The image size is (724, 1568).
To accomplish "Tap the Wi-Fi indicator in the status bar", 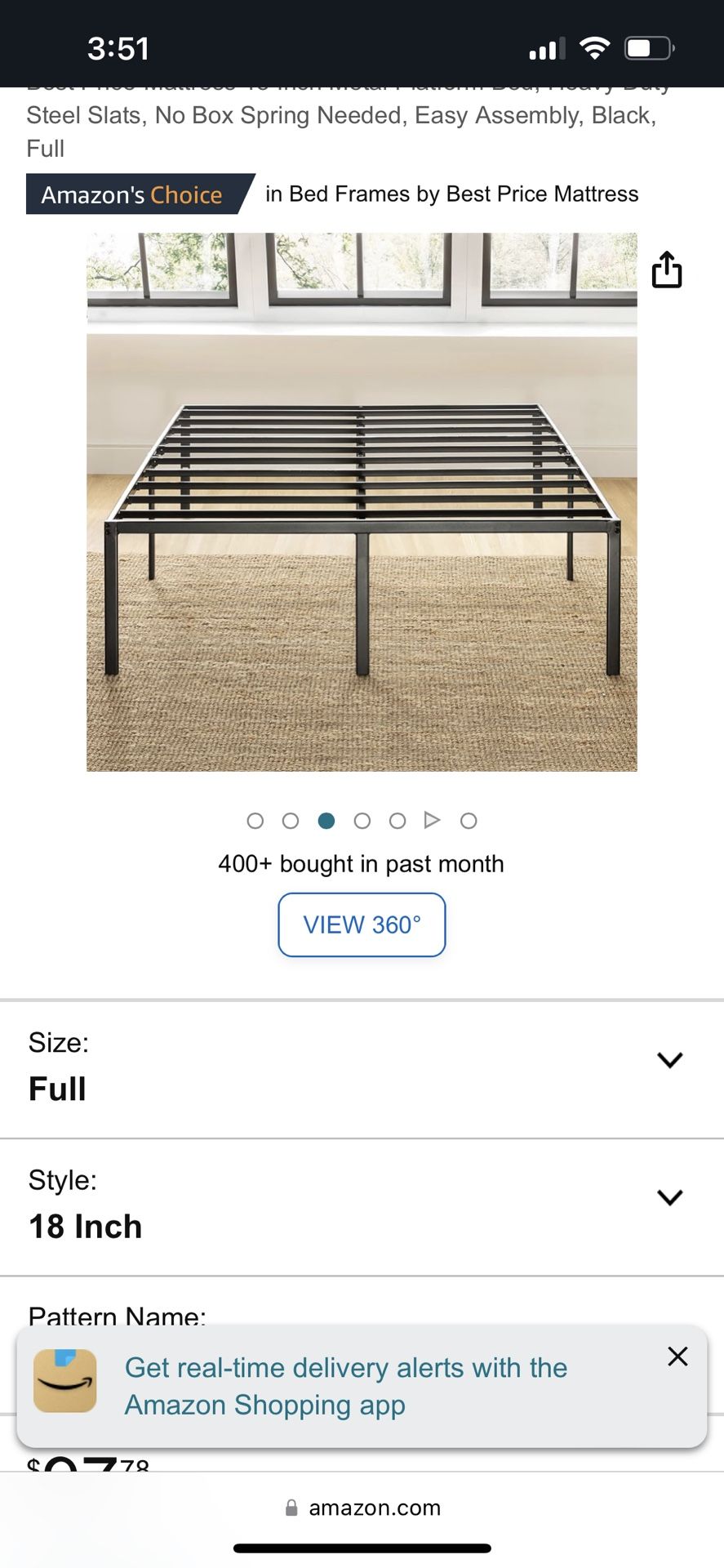I will (595, 47).
